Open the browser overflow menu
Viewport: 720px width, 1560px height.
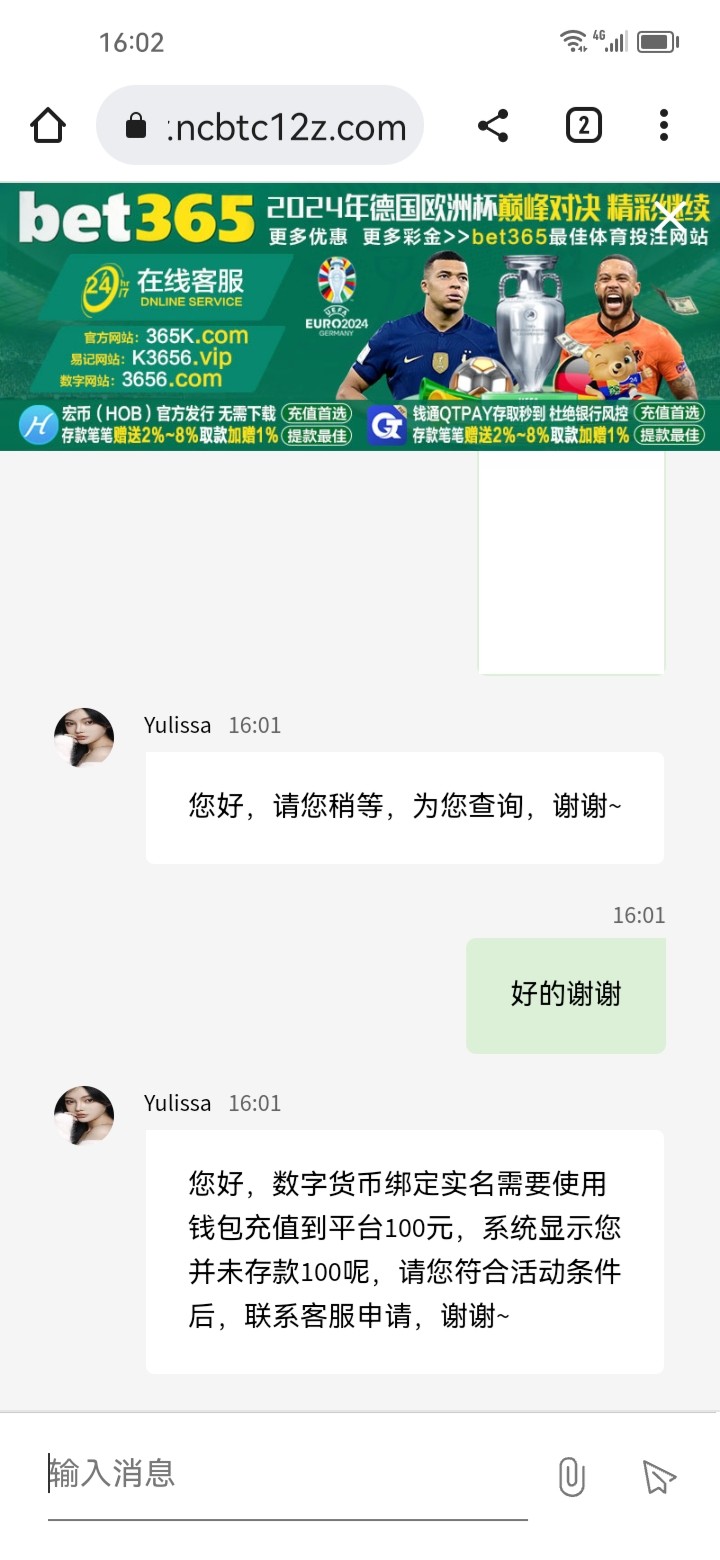tap(663, 126)
